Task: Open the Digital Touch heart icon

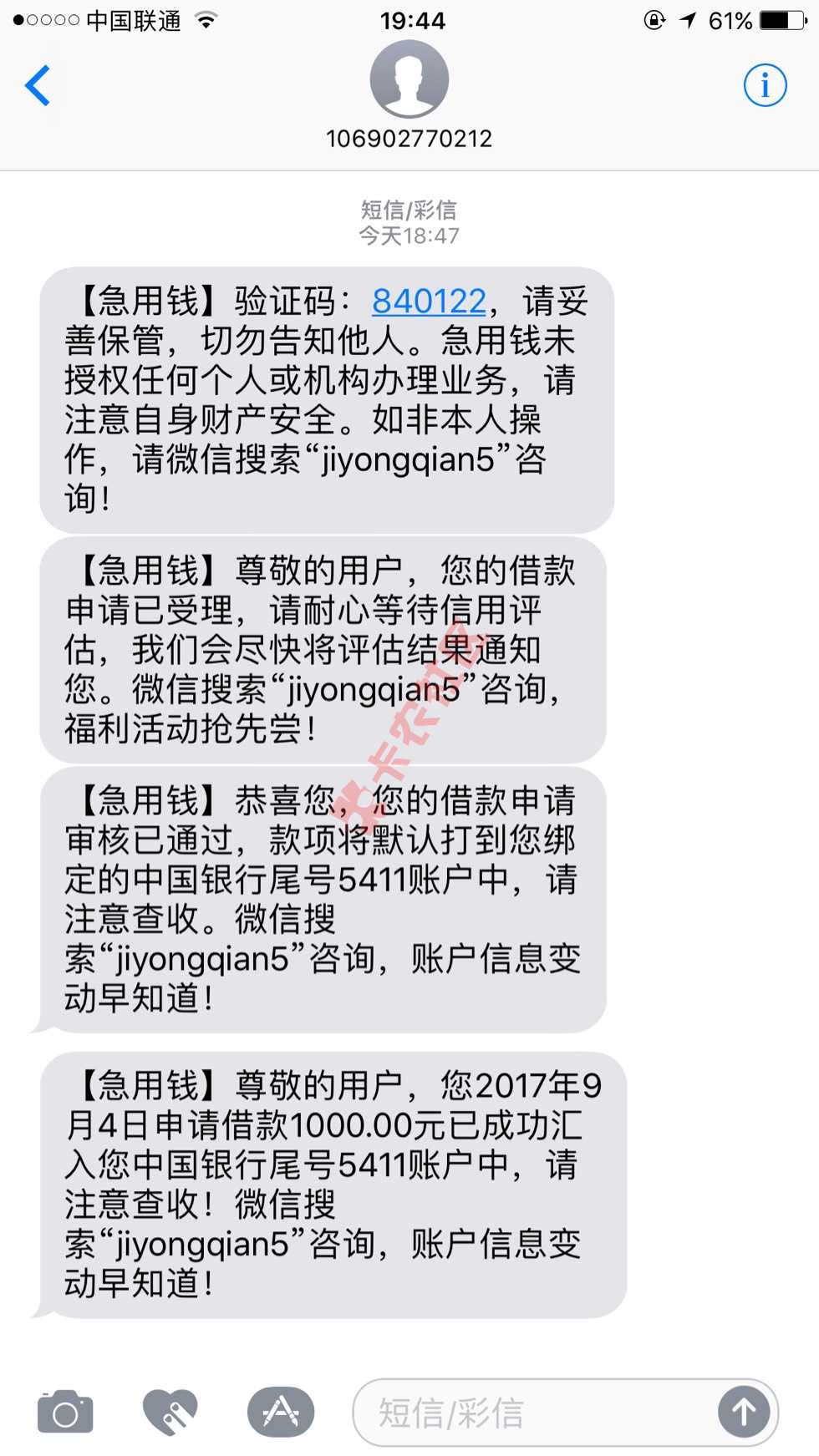Action: pos(170,1413)
